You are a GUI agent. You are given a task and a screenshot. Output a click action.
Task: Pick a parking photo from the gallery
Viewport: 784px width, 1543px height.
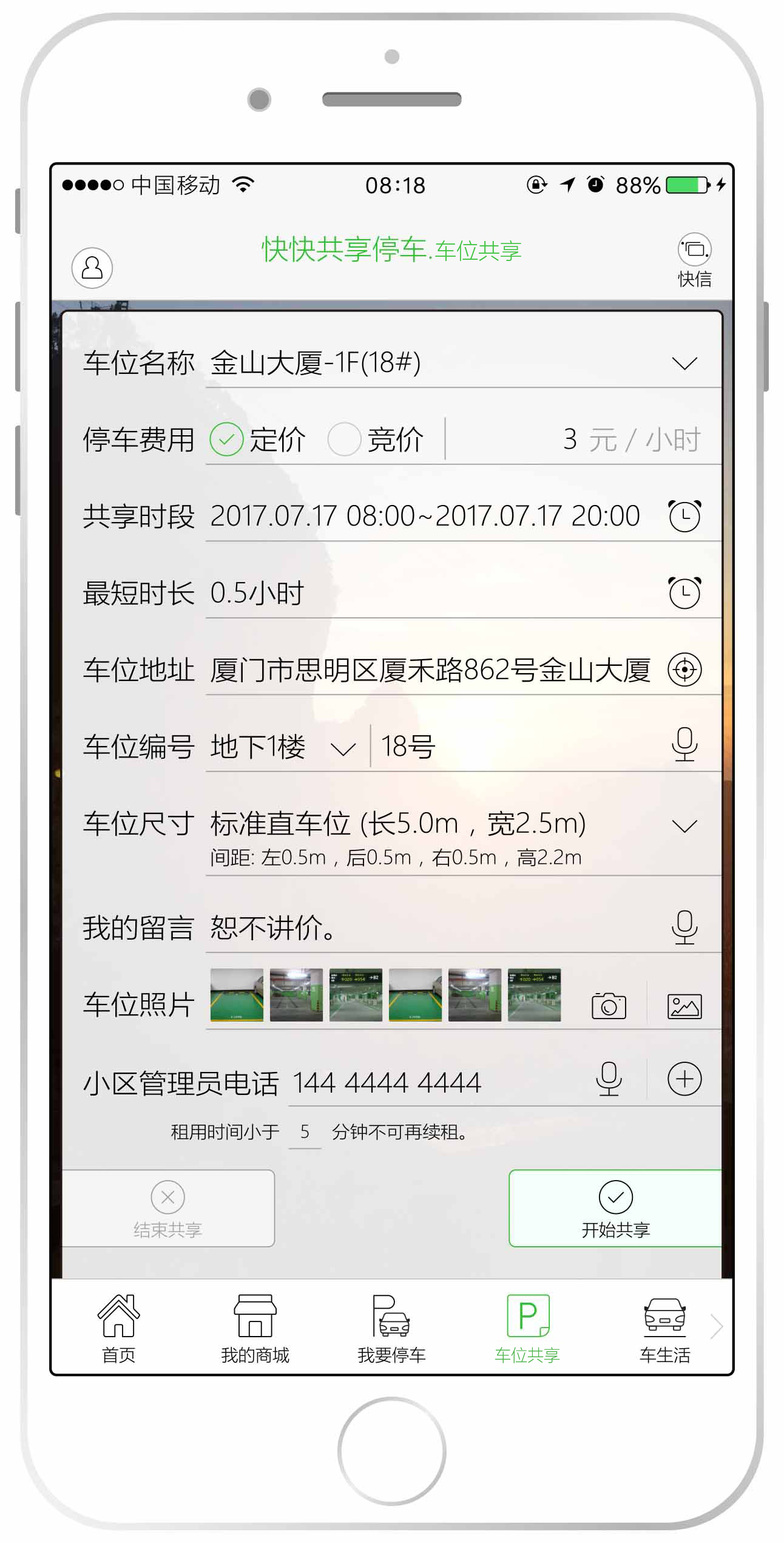click(684, 1006)
